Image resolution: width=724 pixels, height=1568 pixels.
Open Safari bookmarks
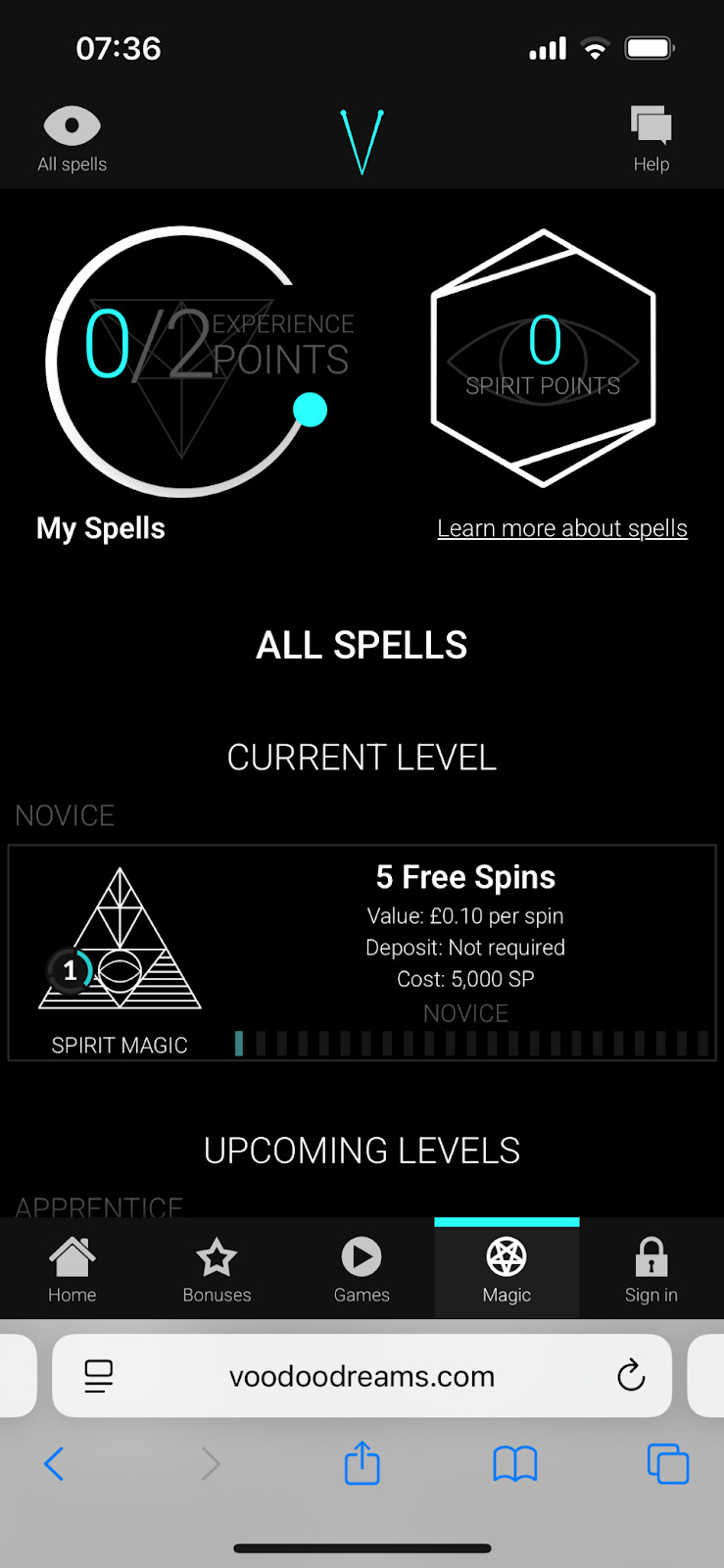click(514, 1464)
